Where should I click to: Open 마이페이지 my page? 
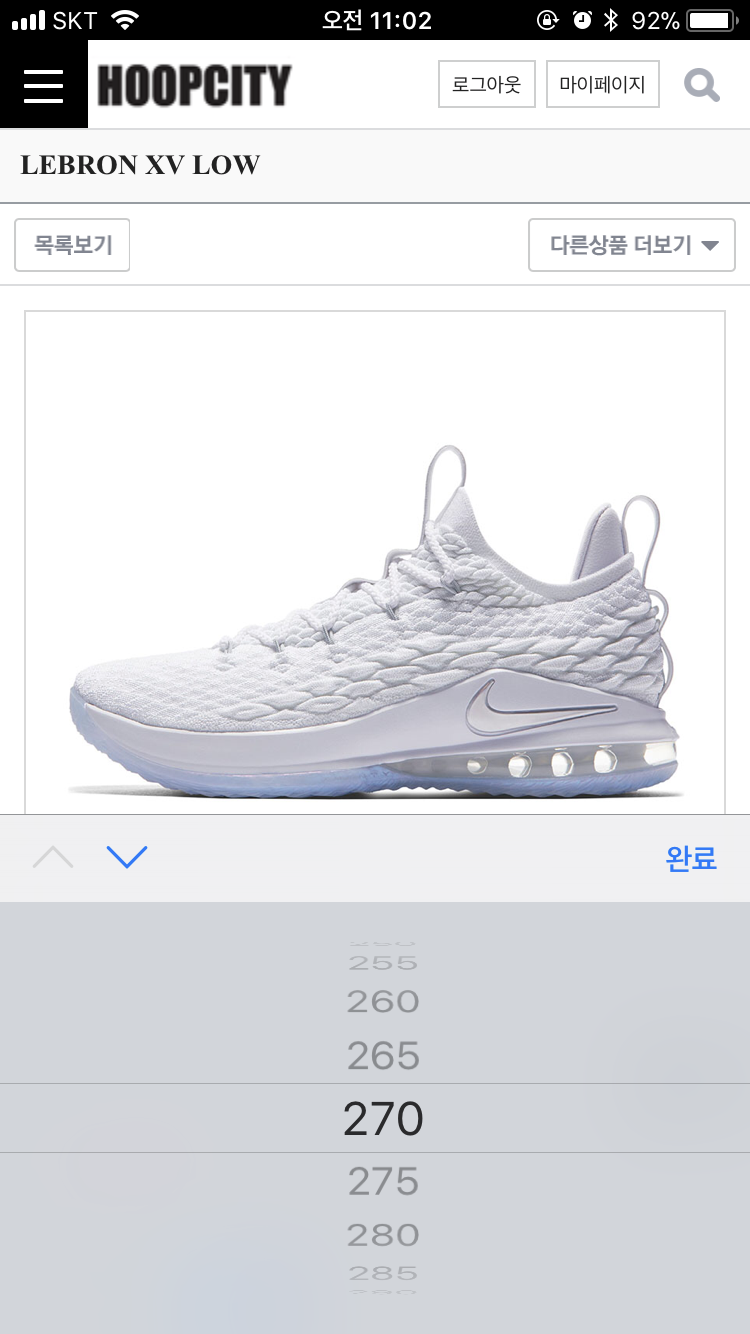pyautogui.click(x=603, y=84)
